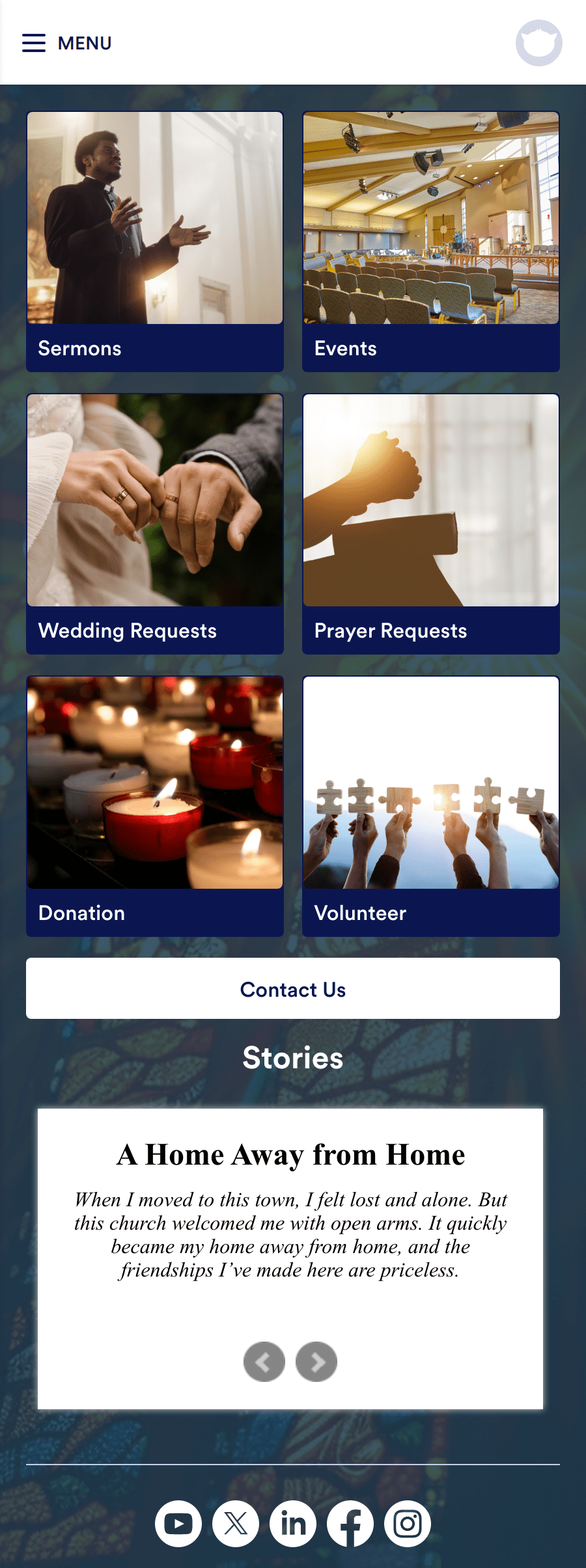Screen dimensions: 586x1568
Task: Open the hamburger MENU
Action: pyautogui.click(x=66, y=43)
